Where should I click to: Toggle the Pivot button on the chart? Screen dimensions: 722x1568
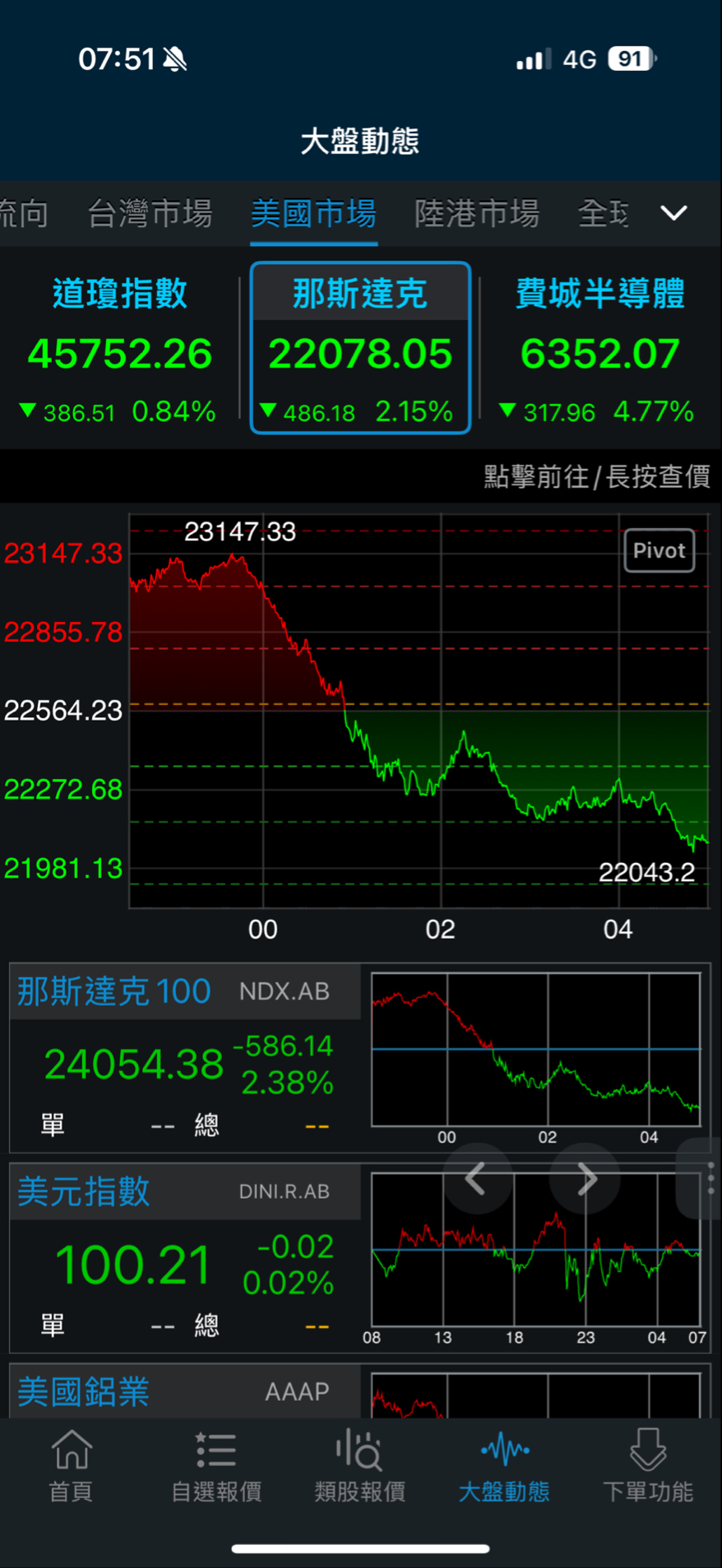coord(659,550)
